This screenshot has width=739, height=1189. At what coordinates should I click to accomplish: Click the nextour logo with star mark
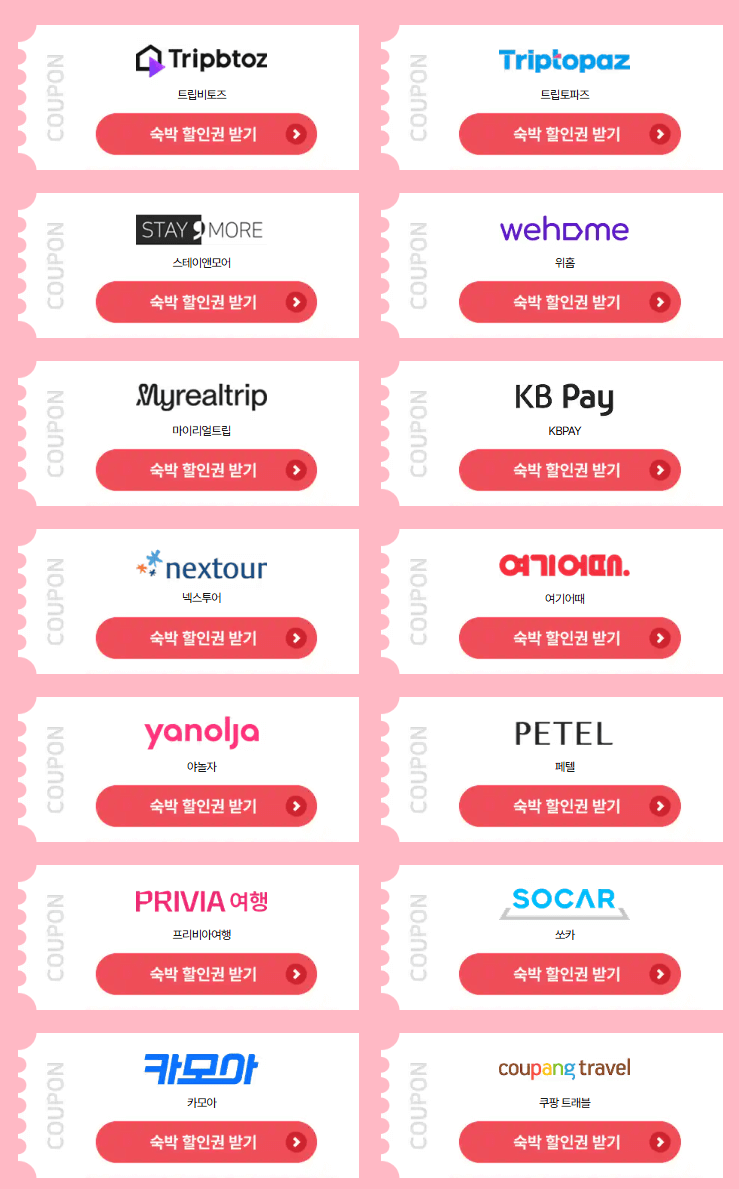[203, 565]
